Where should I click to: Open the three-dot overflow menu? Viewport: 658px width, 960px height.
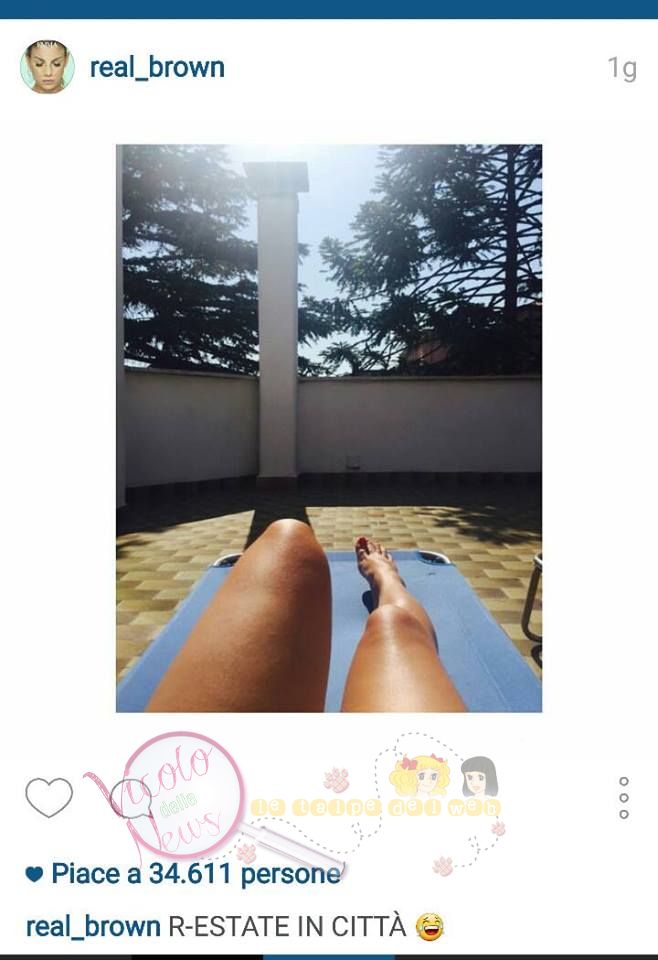623,798
